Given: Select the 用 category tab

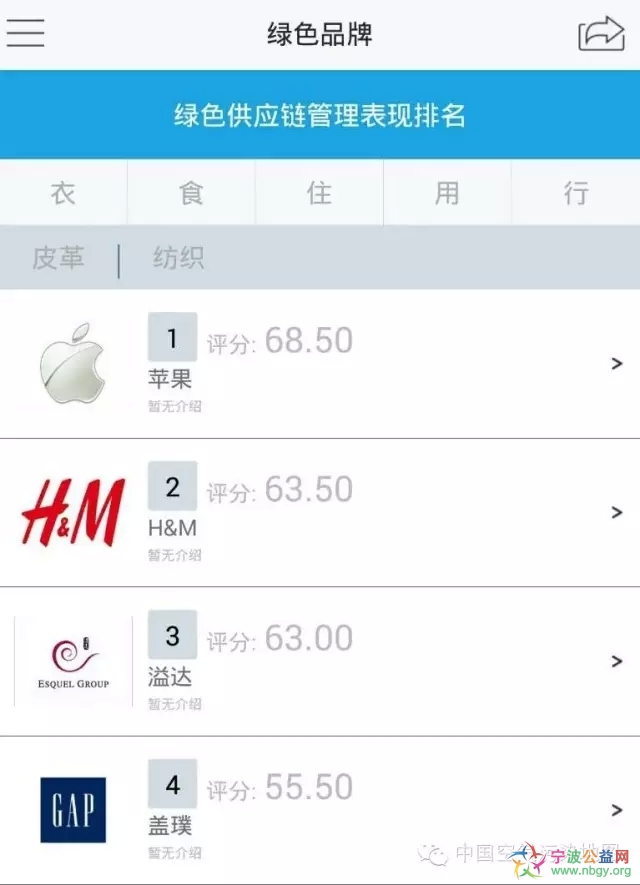Looking at the screenshot, I should click(x=447, y=193).
